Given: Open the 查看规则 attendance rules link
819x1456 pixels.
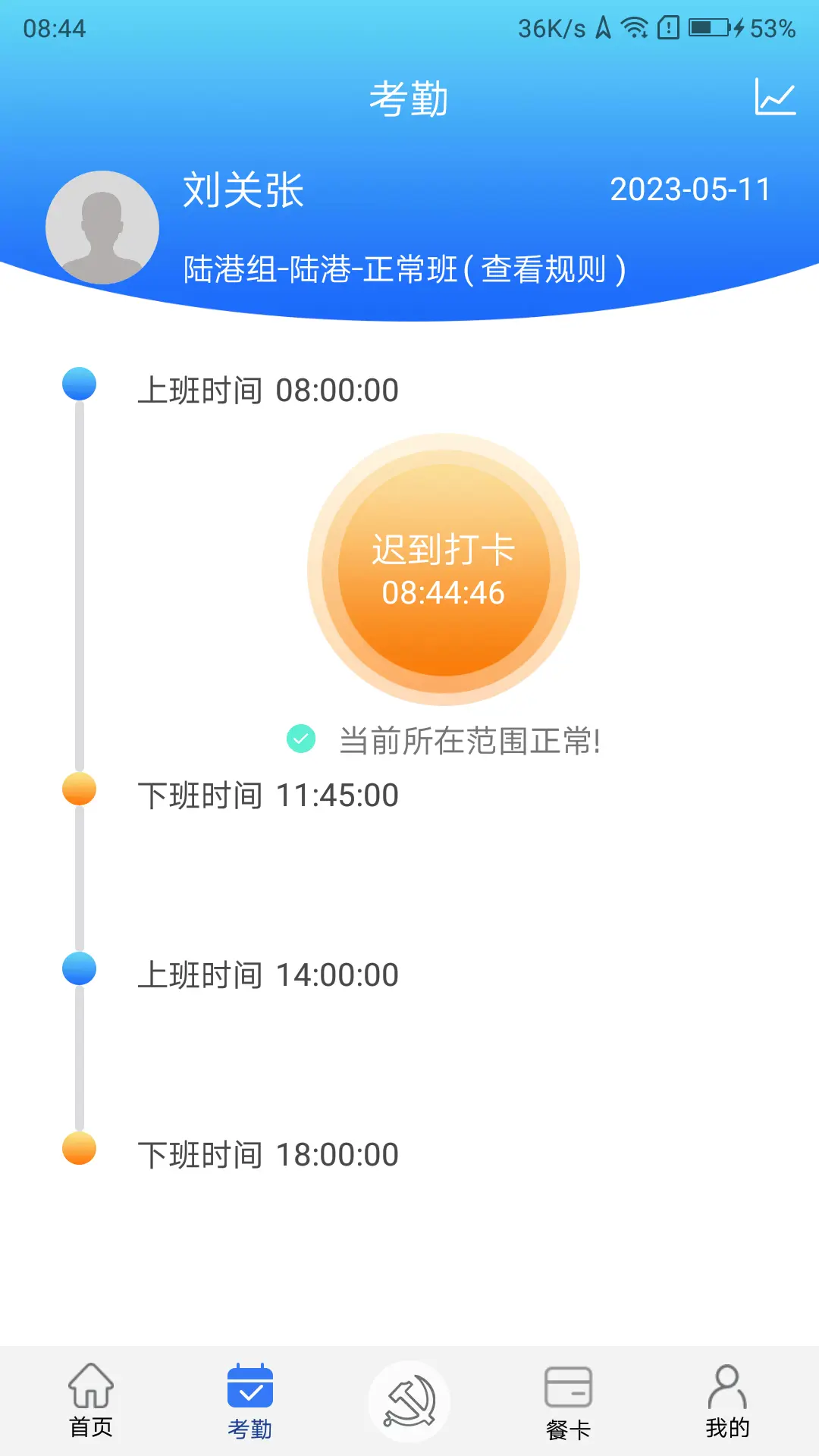Looking at the screenshot, I should 544,269.
